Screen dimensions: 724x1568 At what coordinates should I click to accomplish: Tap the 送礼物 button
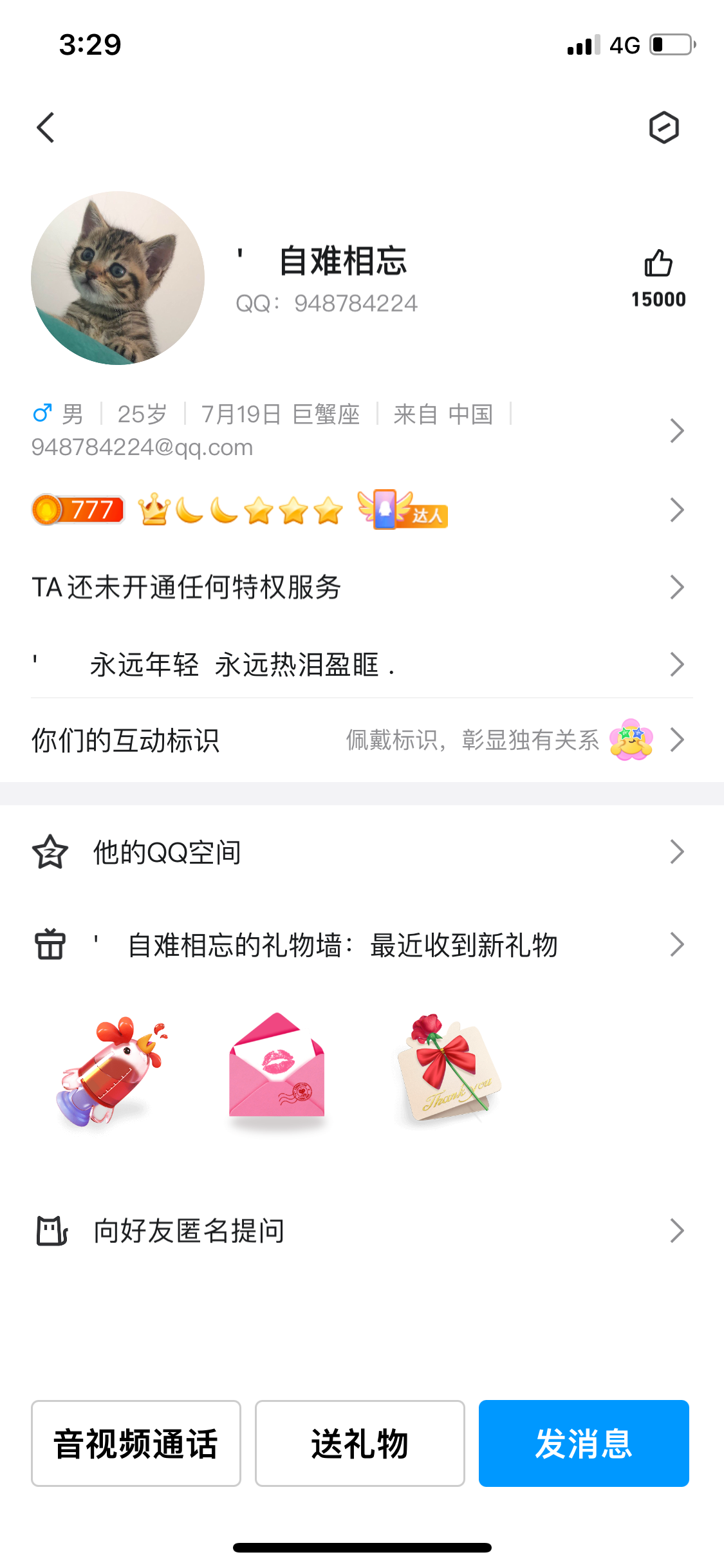pos(360,1443)
